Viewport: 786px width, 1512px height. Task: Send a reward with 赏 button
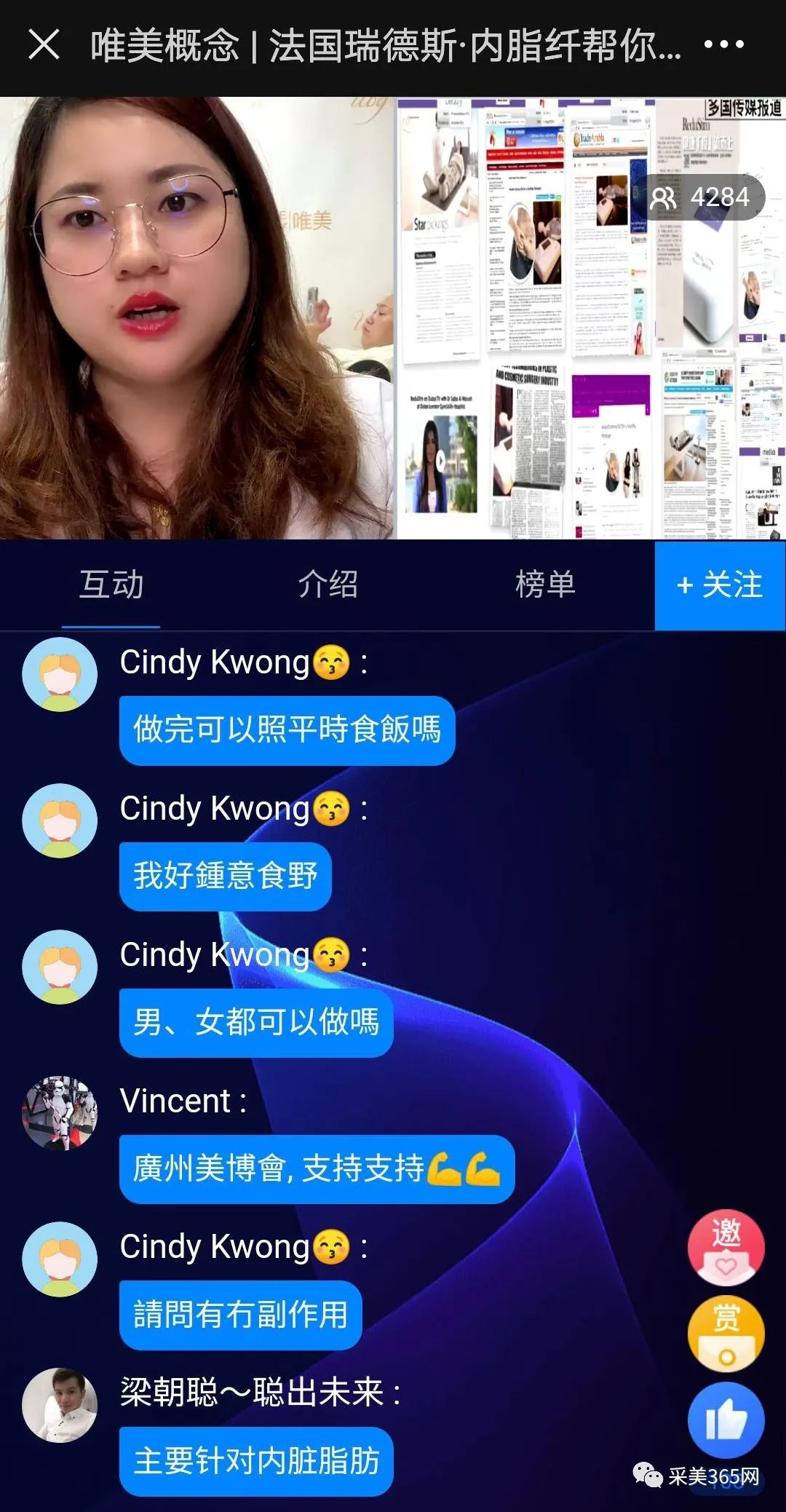point(726,1334)
